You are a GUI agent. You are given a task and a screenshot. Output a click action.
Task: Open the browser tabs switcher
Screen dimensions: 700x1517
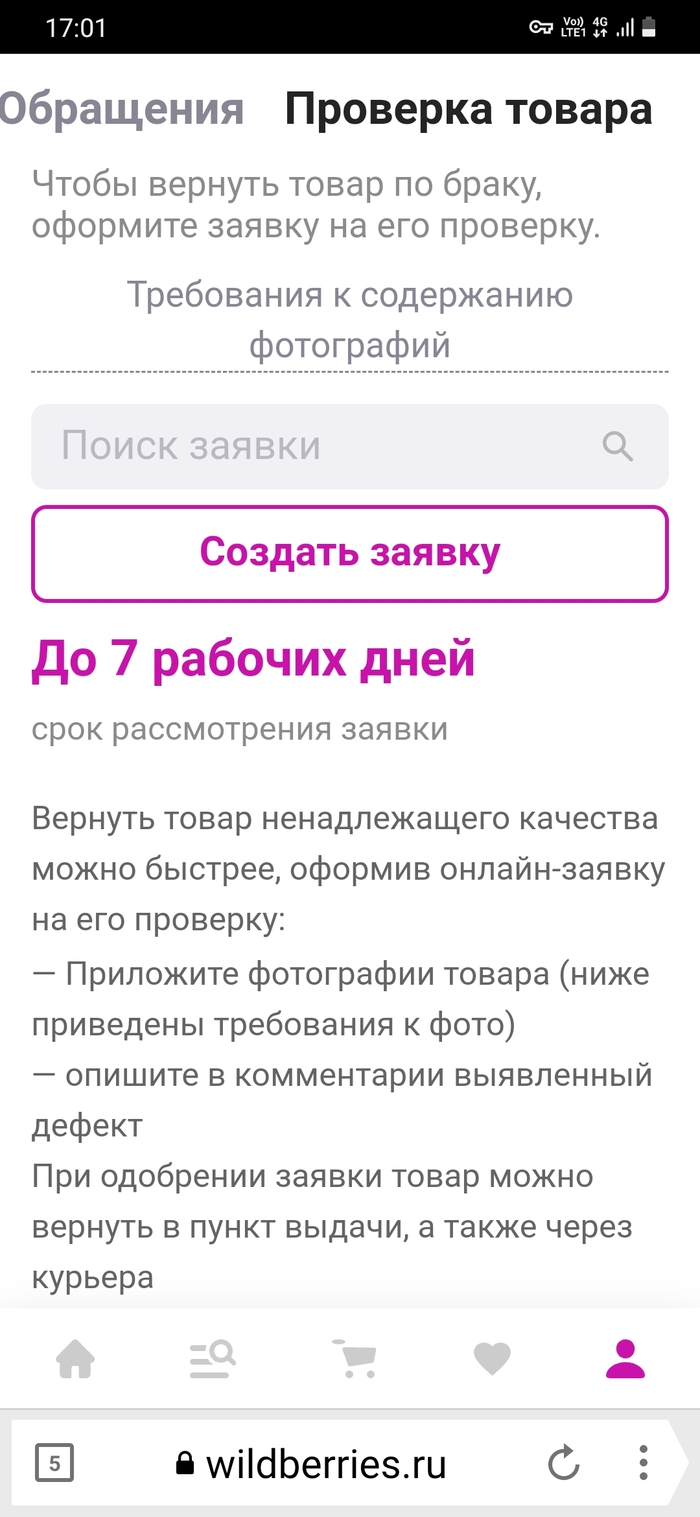coord(54,1465)
